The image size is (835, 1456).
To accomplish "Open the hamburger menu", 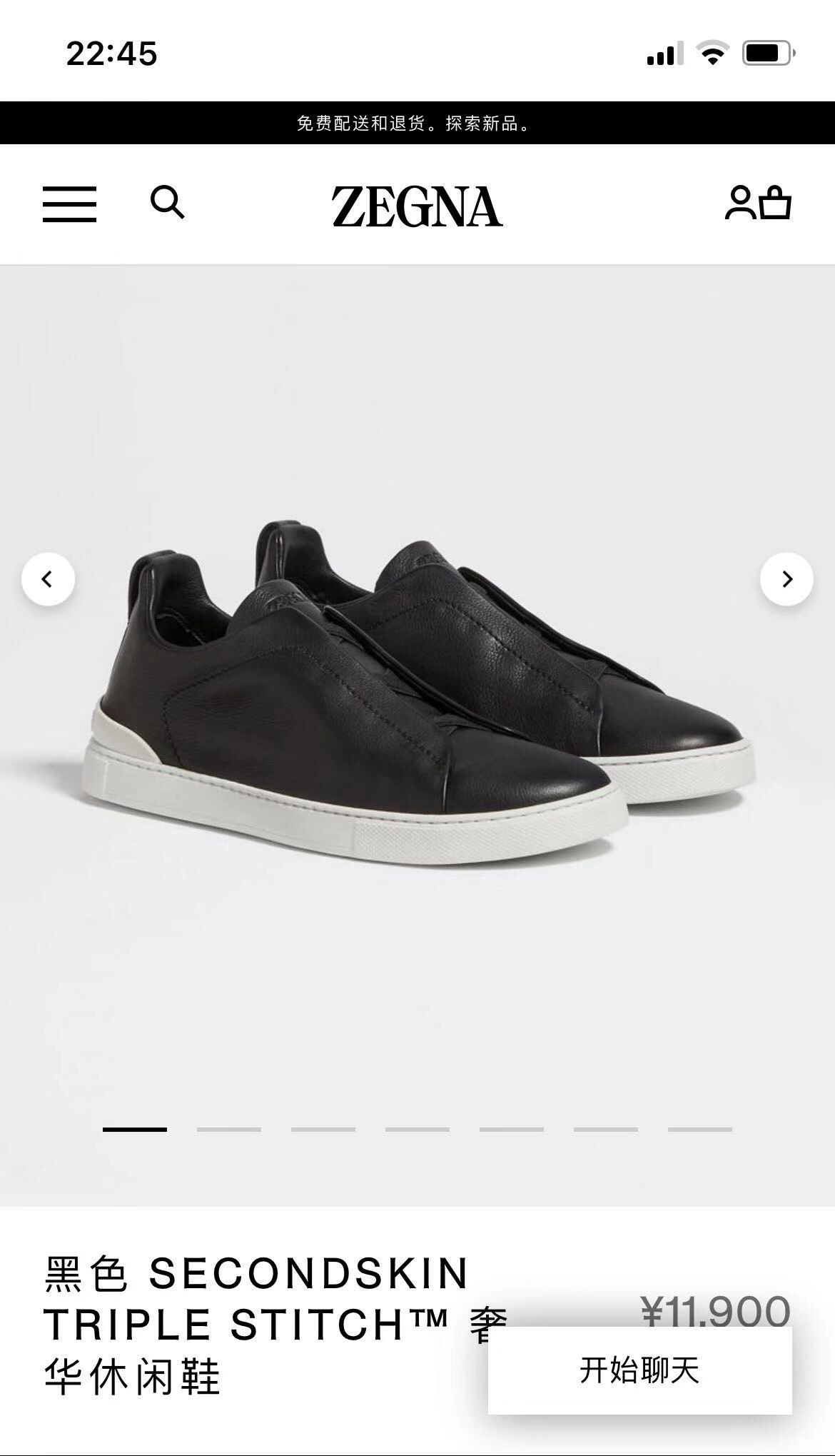I will [x=69, y=204].
